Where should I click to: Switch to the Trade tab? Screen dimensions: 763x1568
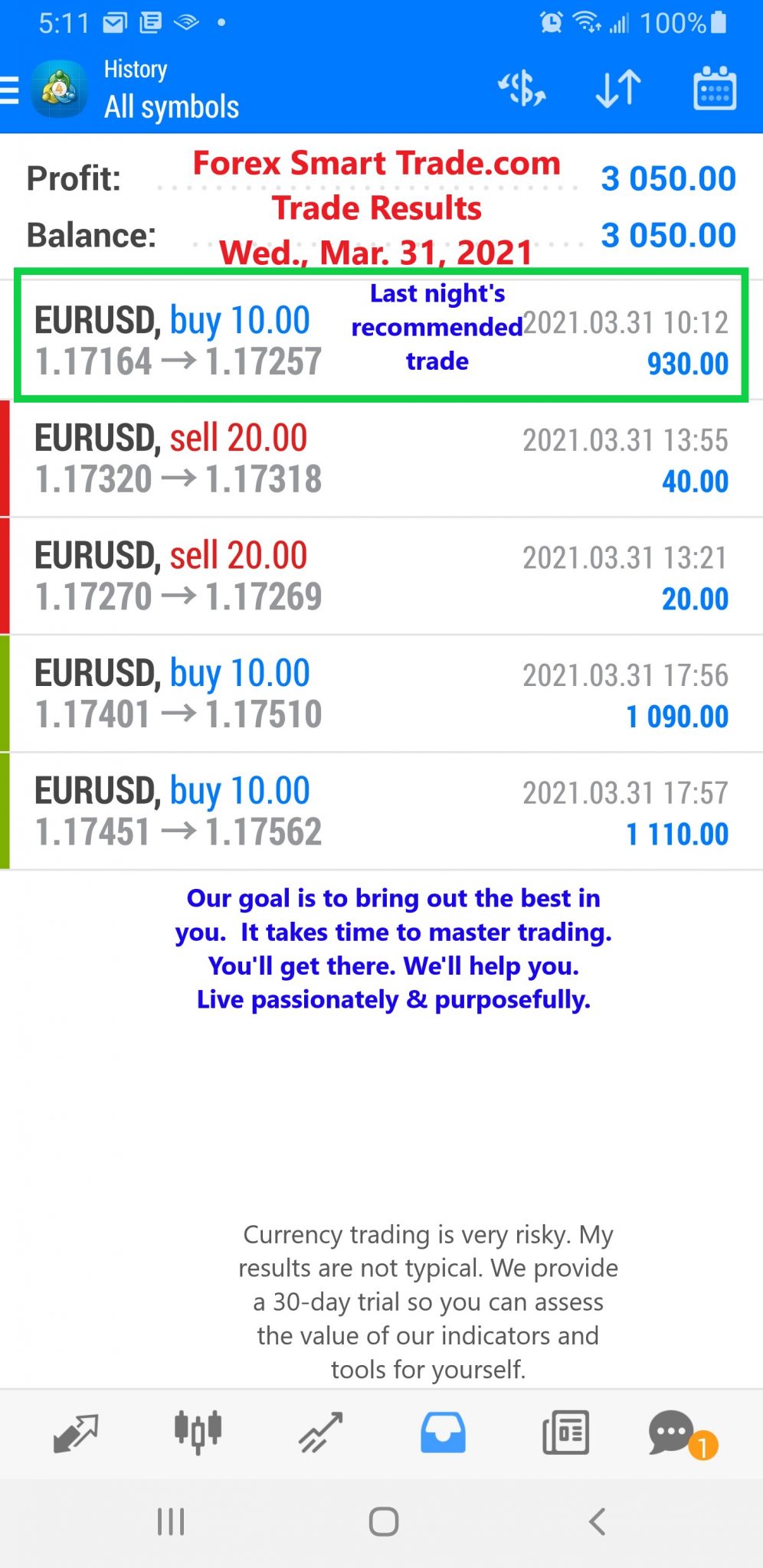pos(320,1432)
